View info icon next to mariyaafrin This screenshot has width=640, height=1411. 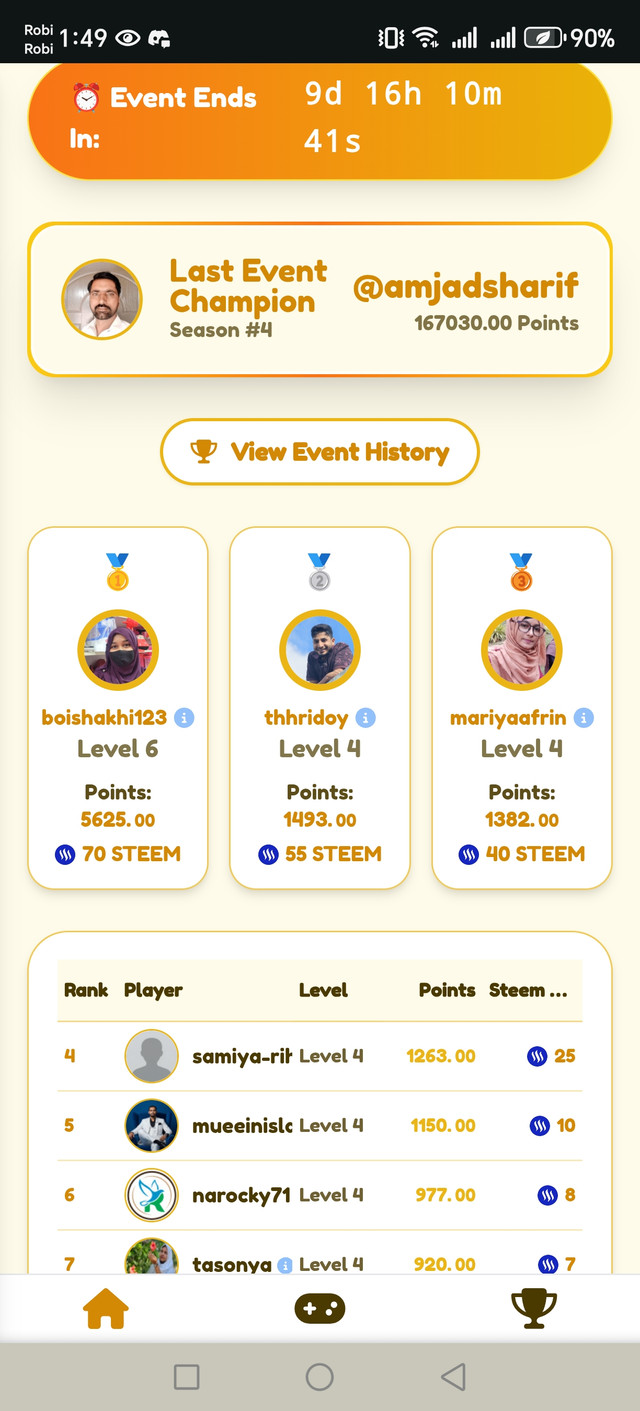pos(584,718)
